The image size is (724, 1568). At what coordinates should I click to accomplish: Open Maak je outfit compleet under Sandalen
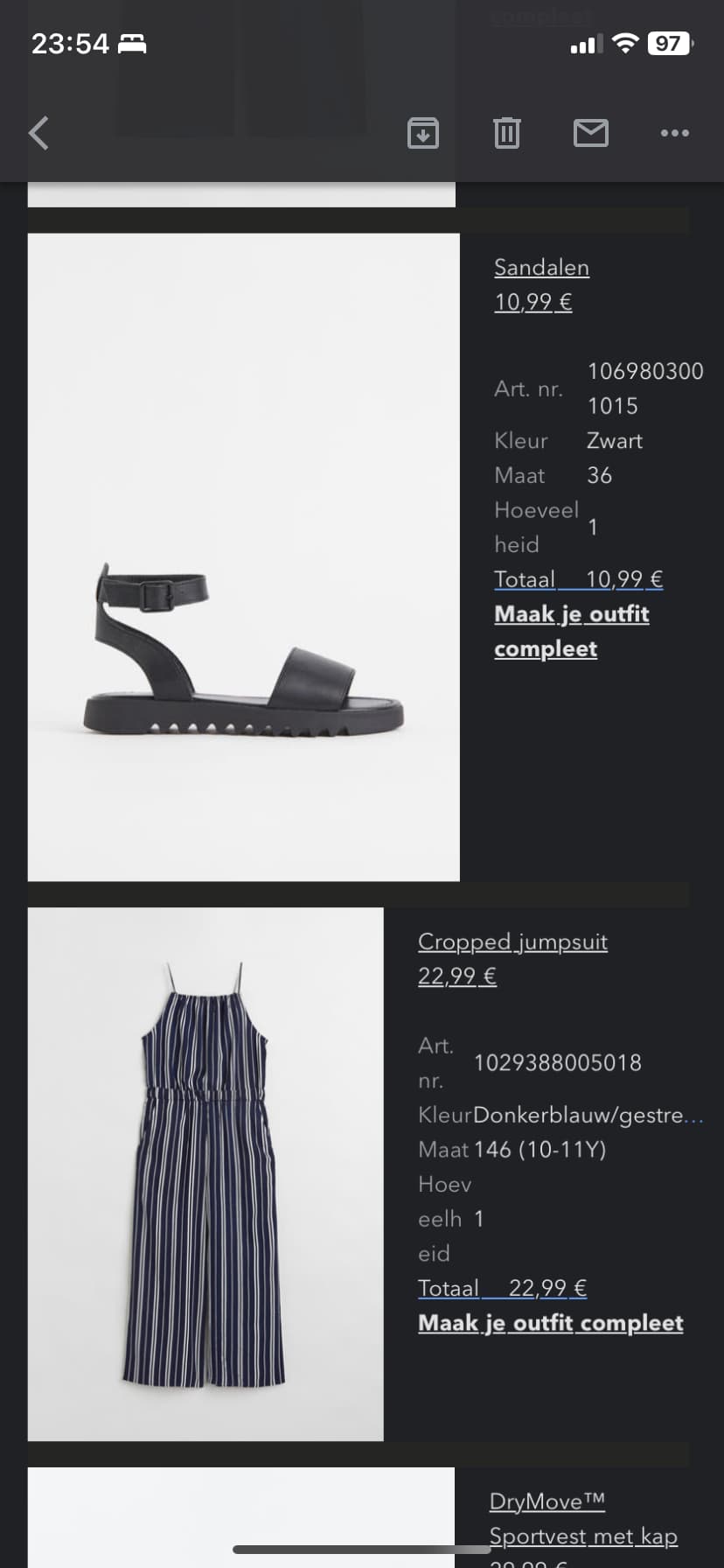tap(572, 631)
